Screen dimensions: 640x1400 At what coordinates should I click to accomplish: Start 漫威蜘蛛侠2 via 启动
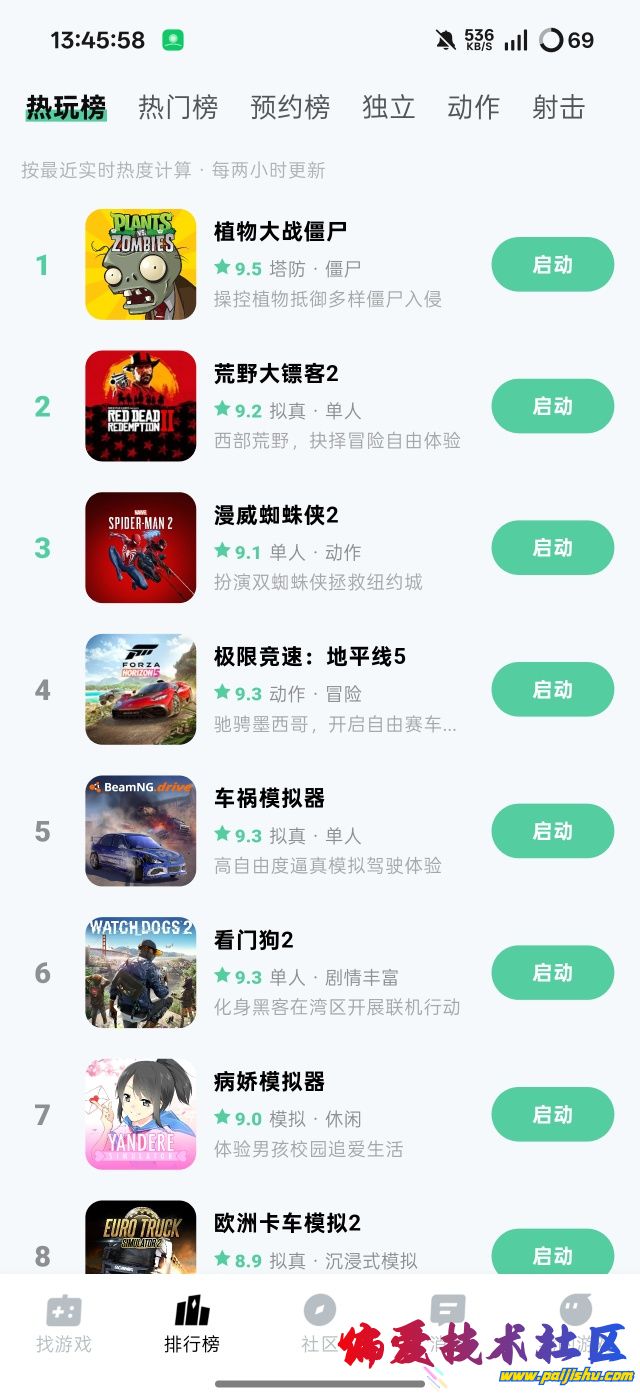[x=552, y=548]
